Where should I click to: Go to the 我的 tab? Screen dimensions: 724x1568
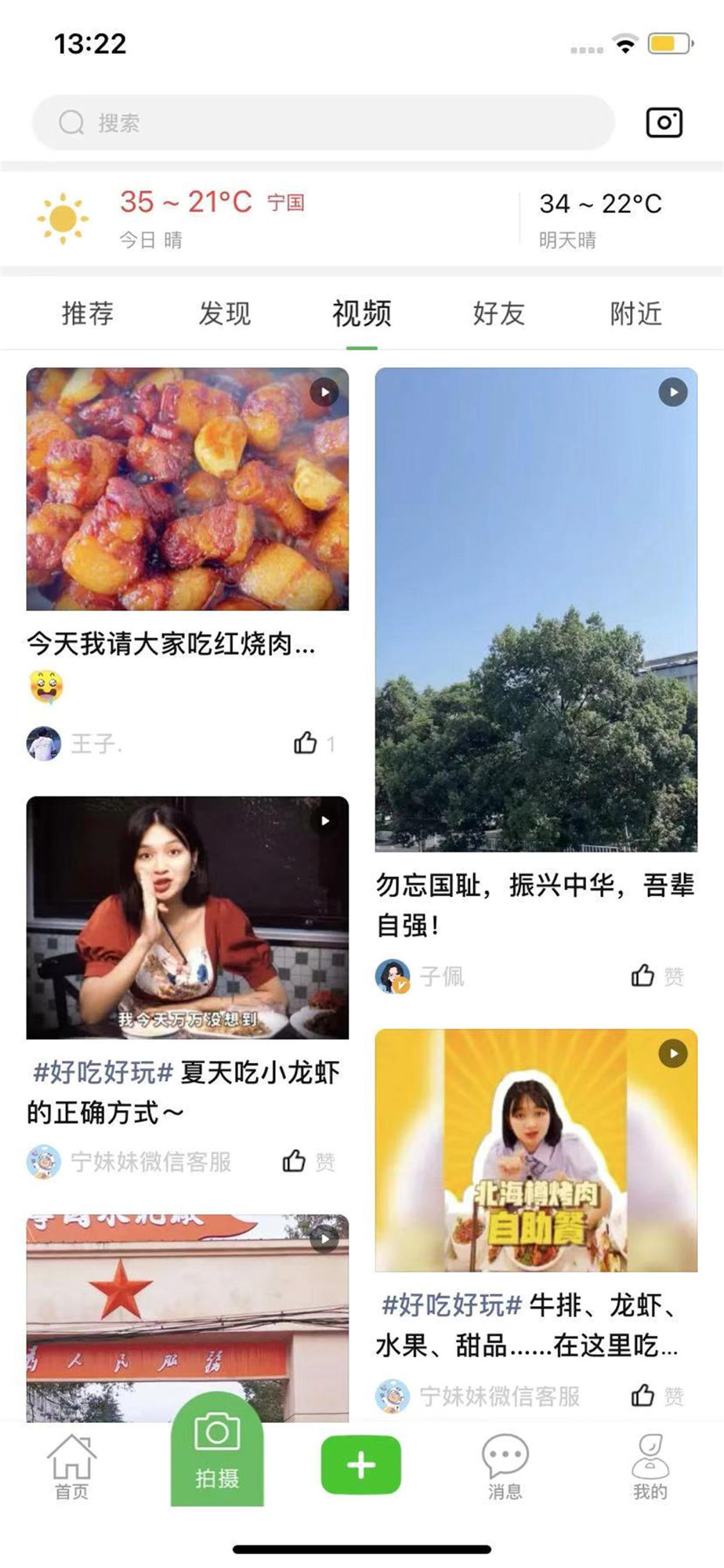pyautogui.click(x=650, y=1468)
